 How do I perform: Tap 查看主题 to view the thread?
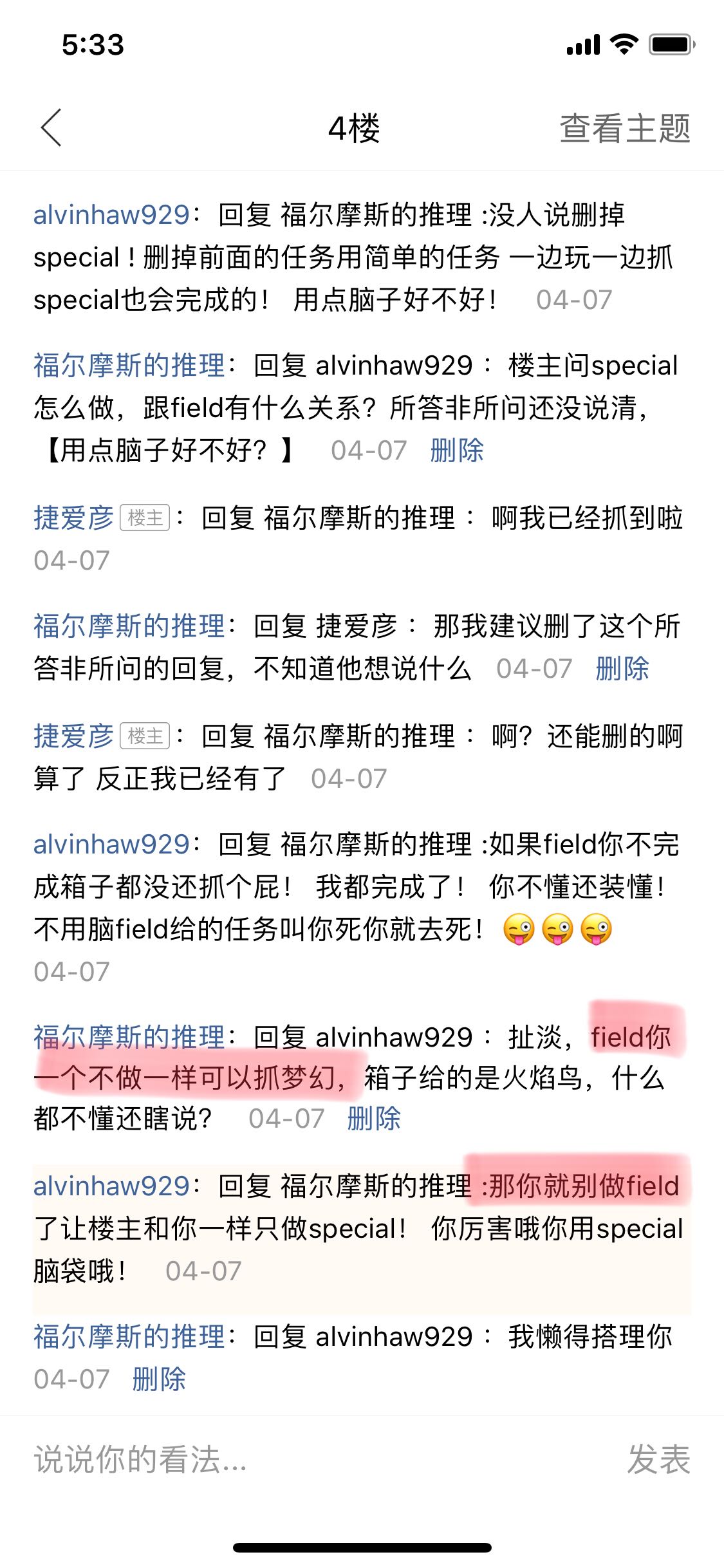pyautogui.click(x=624, y=128)
